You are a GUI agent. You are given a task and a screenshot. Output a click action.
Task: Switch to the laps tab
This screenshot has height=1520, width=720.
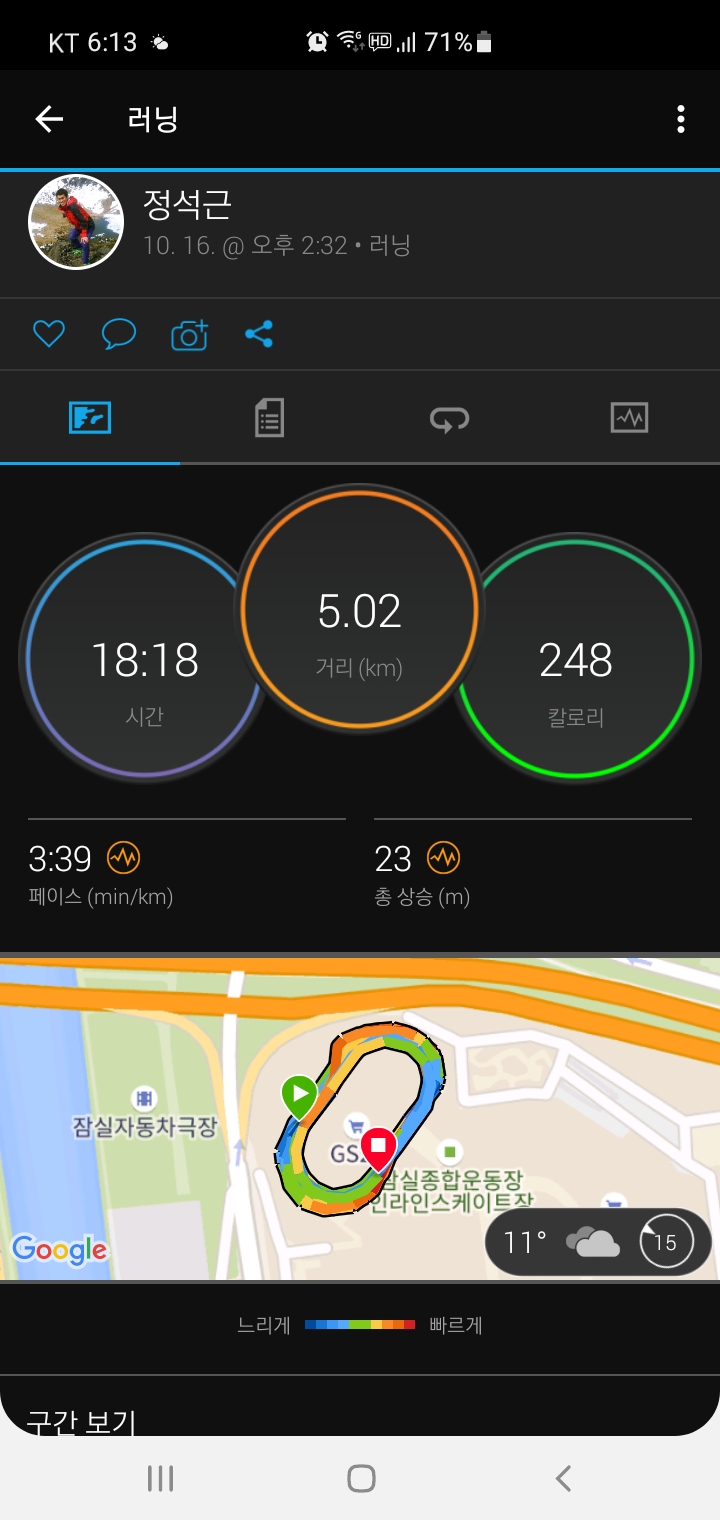pyautogui.click(x=449, y=417)
